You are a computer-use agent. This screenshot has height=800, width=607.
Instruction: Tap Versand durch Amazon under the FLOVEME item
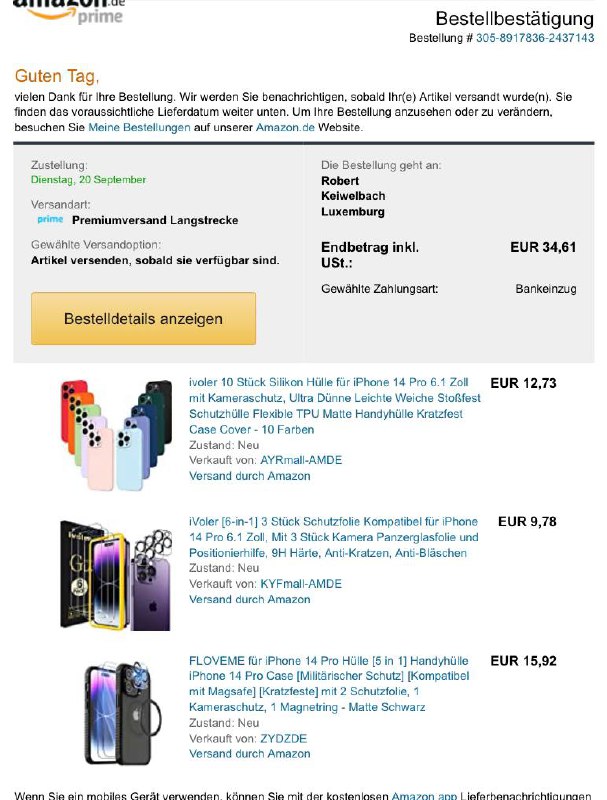pos(249,754)
